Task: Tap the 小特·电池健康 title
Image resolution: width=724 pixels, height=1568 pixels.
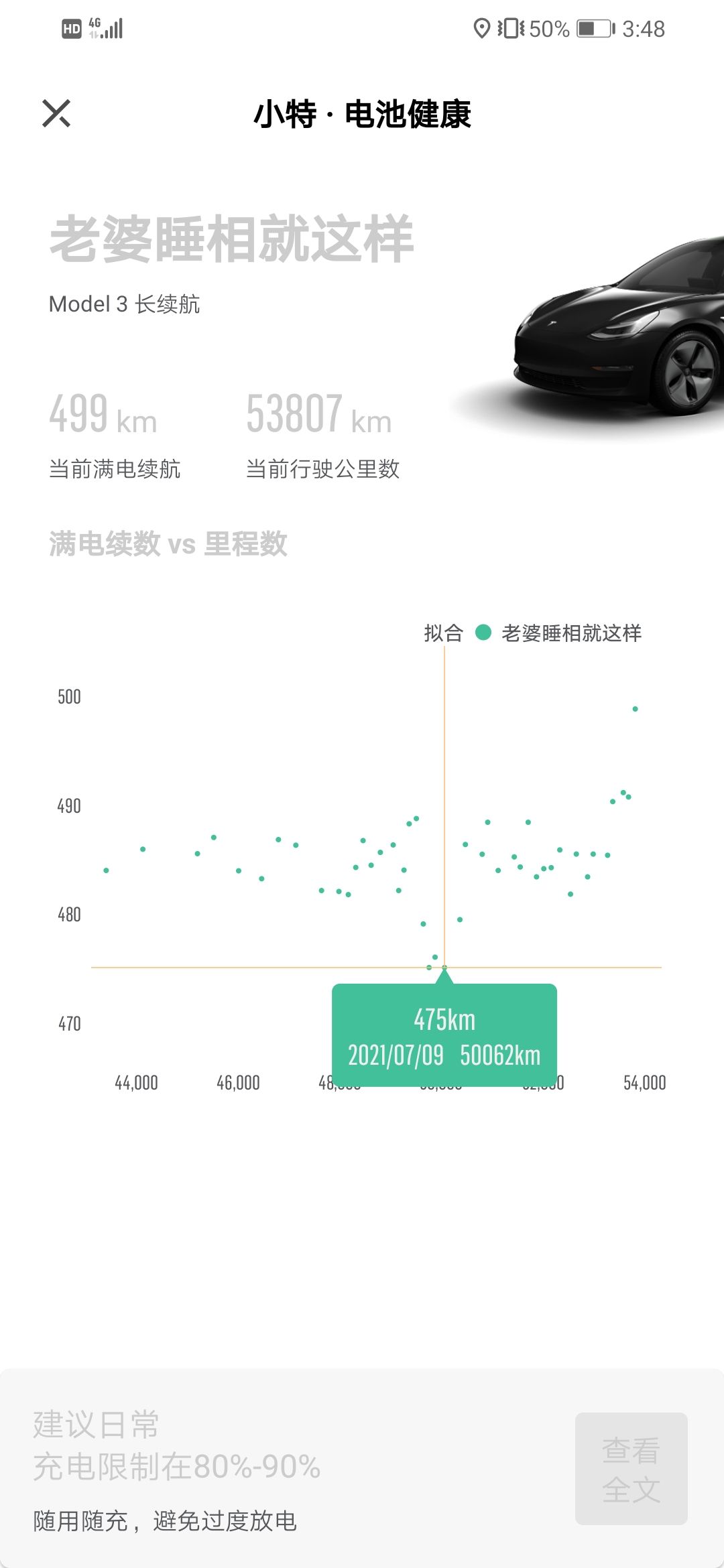Action: click(x=362, y=114)
